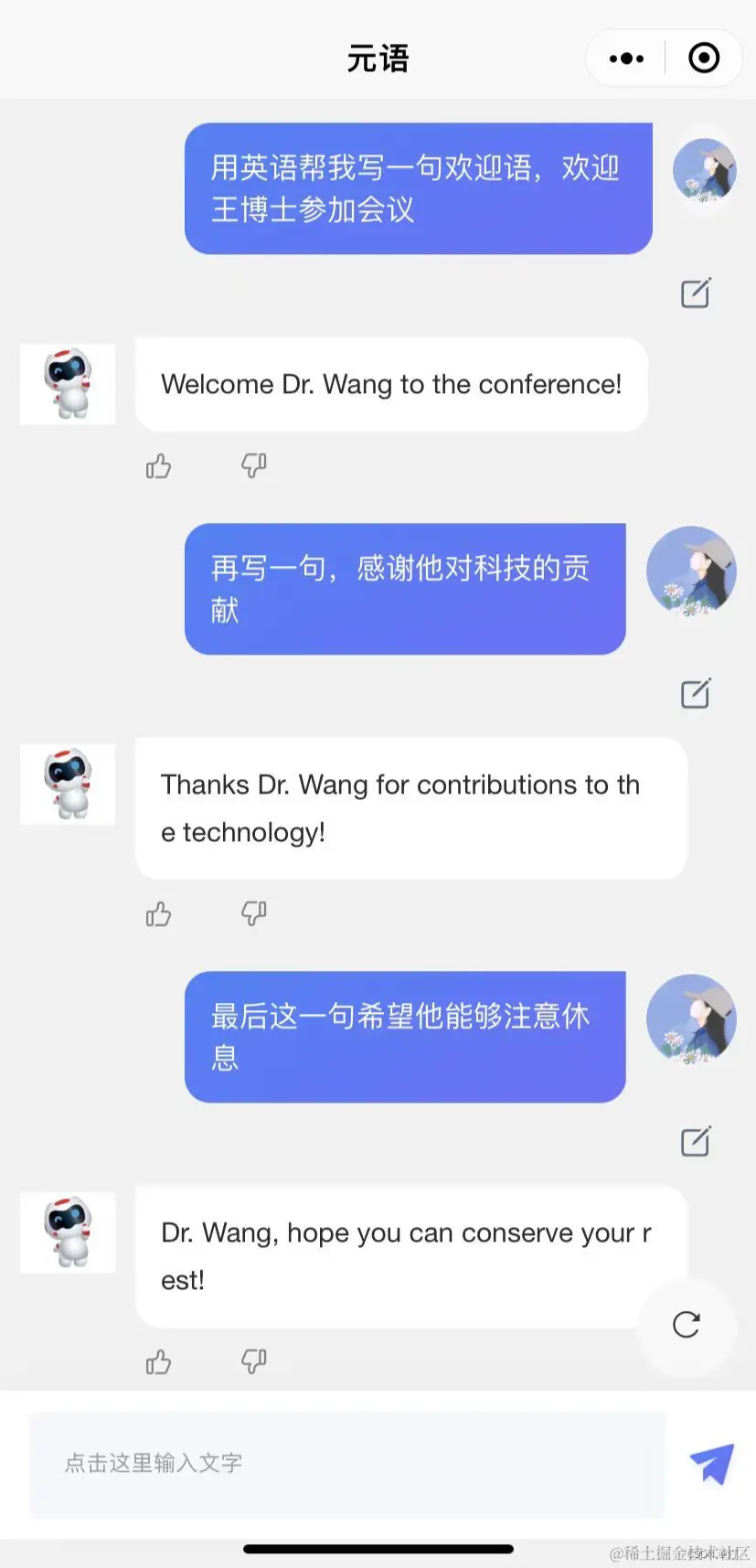Open the mini program options menu (•••)
The height and width of the screenshot is (1568, 756).
625,58
